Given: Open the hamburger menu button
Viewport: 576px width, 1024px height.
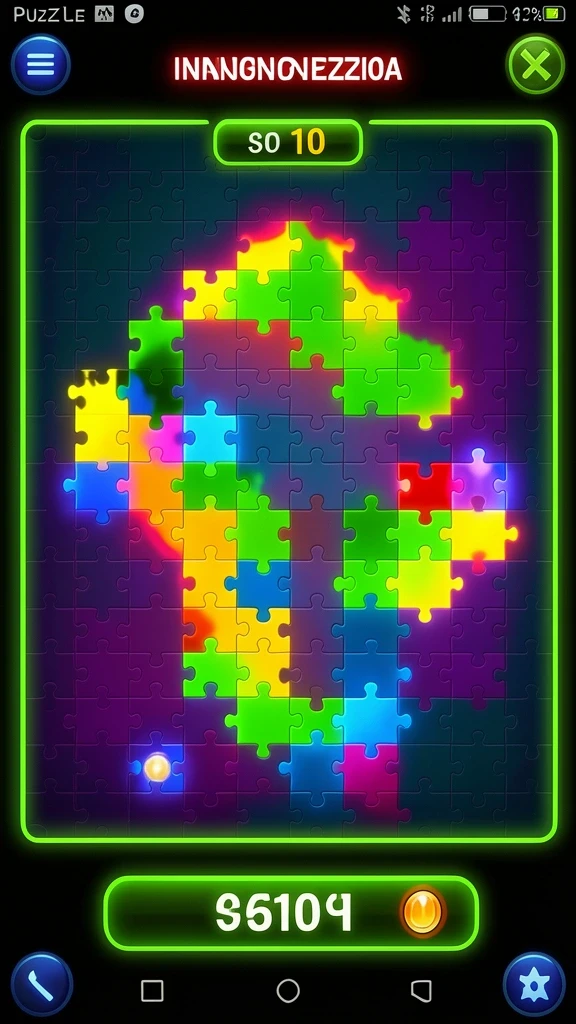Looking at the screenshot, I should click(40, 65).
